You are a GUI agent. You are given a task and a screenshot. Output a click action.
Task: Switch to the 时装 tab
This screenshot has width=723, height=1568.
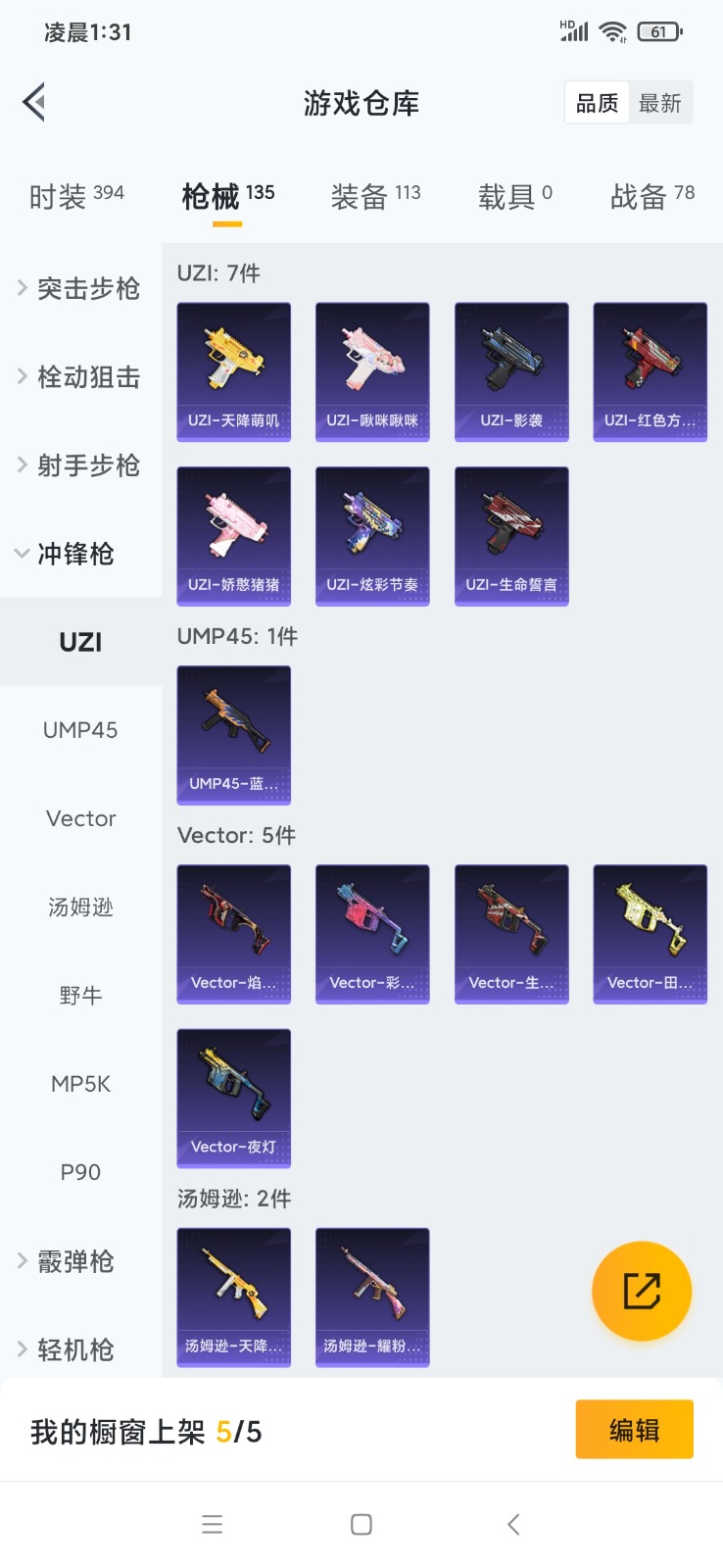(76, 196)
